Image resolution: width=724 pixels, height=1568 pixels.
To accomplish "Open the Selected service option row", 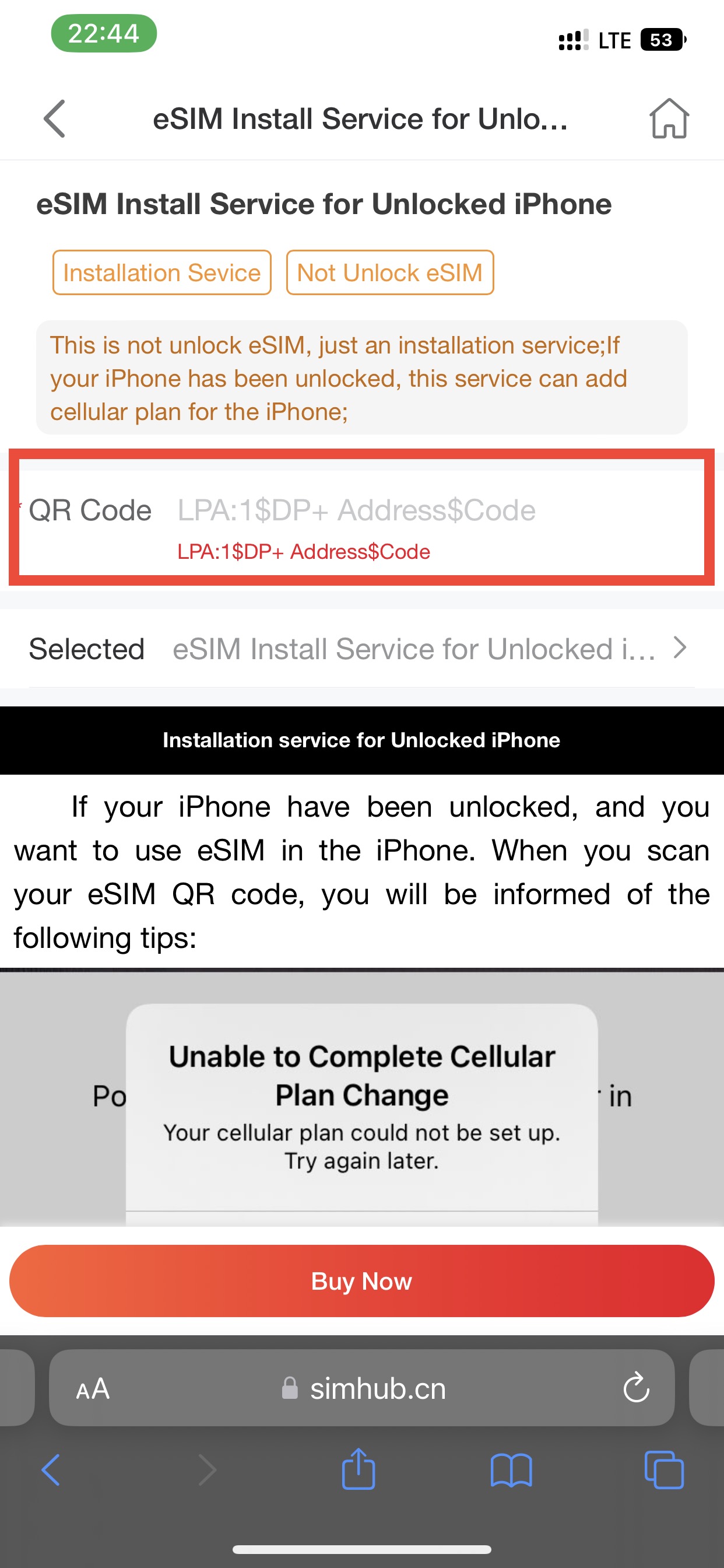I will point(361,649).
